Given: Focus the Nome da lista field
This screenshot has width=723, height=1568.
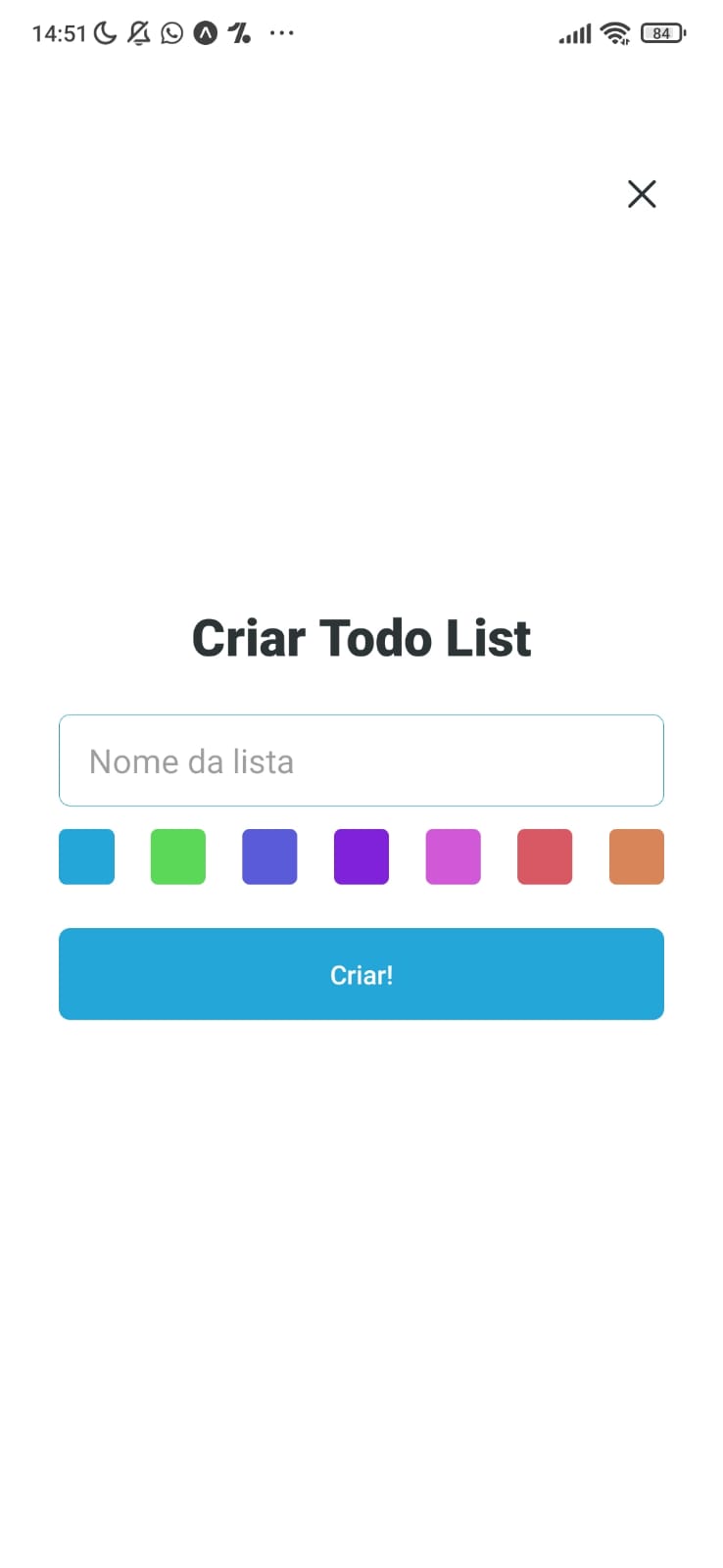Looking at the screenshot, I should point(361,760).
